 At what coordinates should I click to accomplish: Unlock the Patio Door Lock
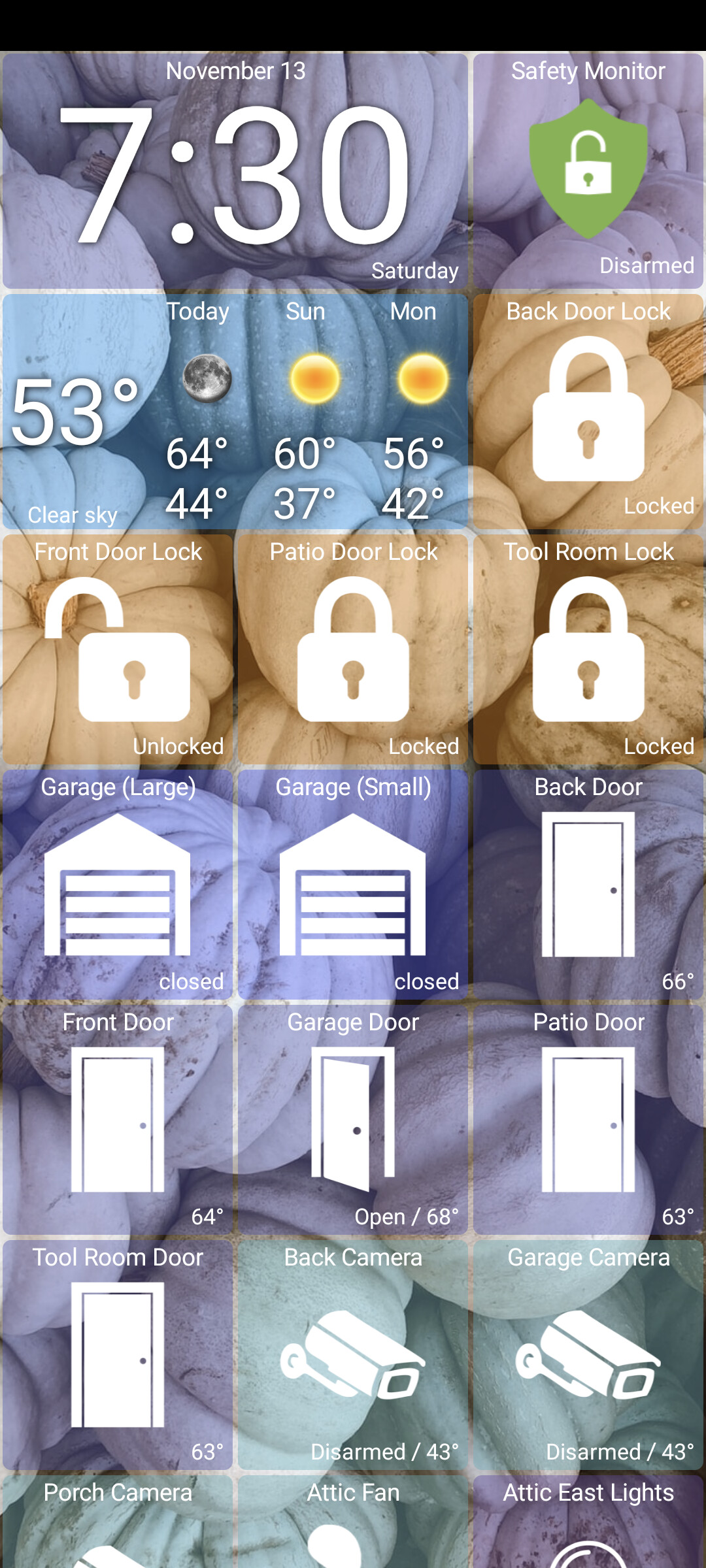click(353, 650)
